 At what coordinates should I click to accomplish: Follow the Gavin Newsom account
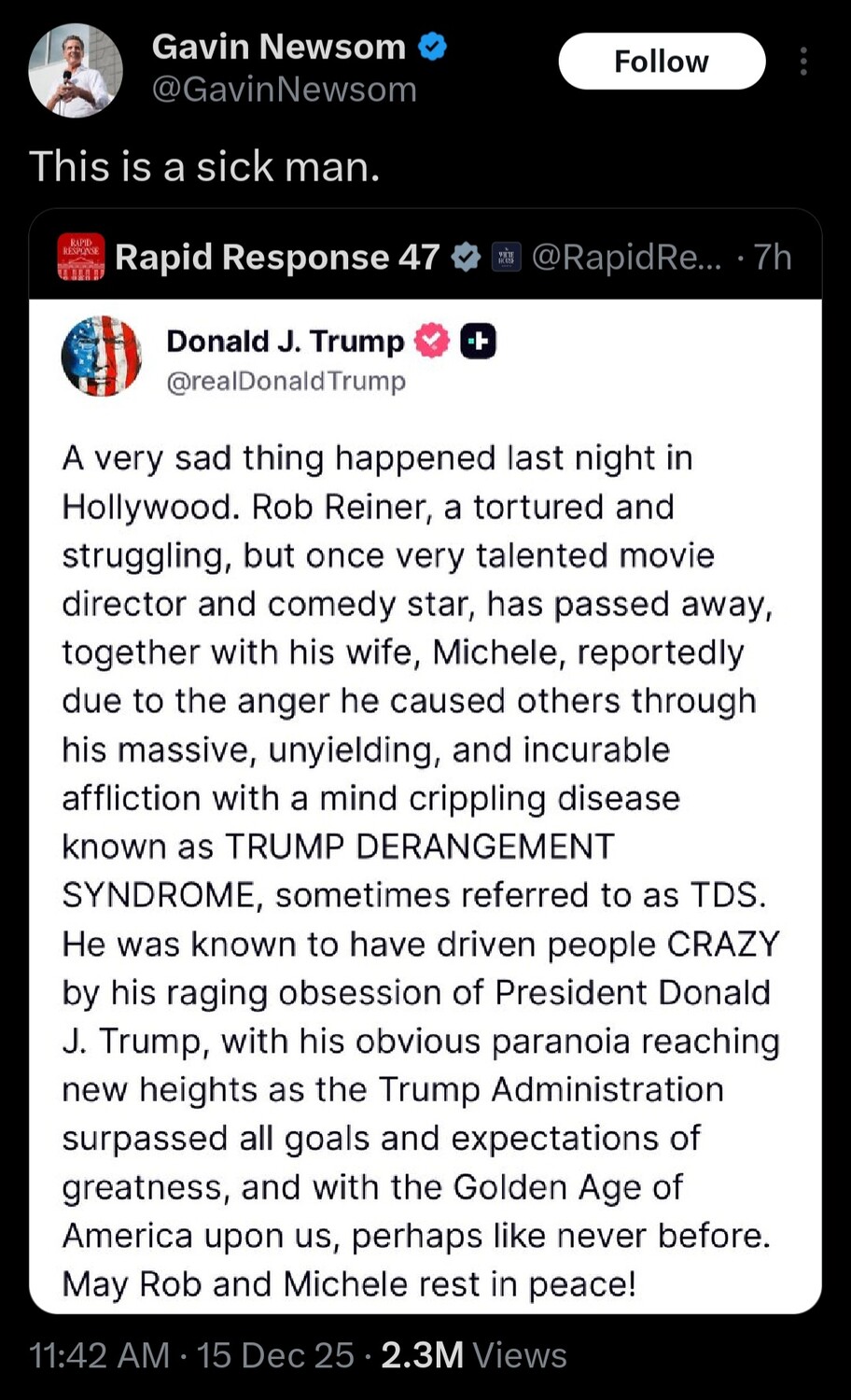pos(662,62)
